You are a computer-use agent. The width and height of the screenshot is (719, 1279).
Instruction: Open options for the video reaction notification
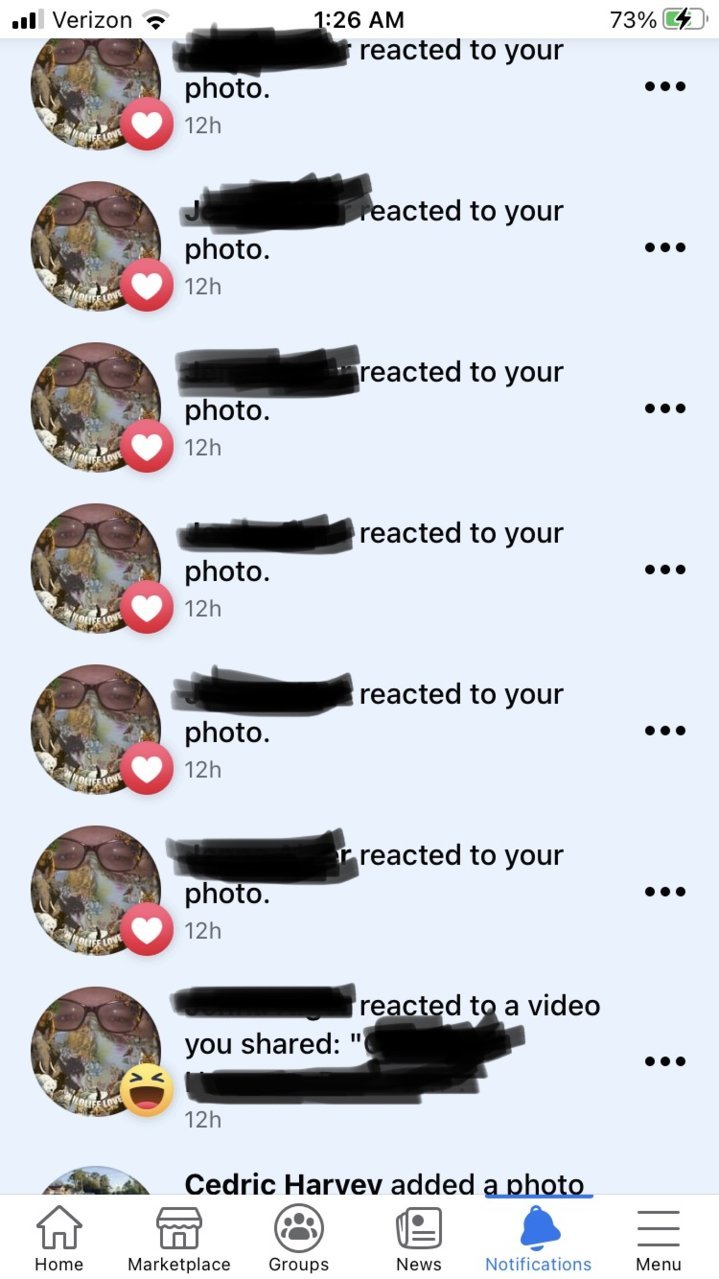coord(665,1061)
